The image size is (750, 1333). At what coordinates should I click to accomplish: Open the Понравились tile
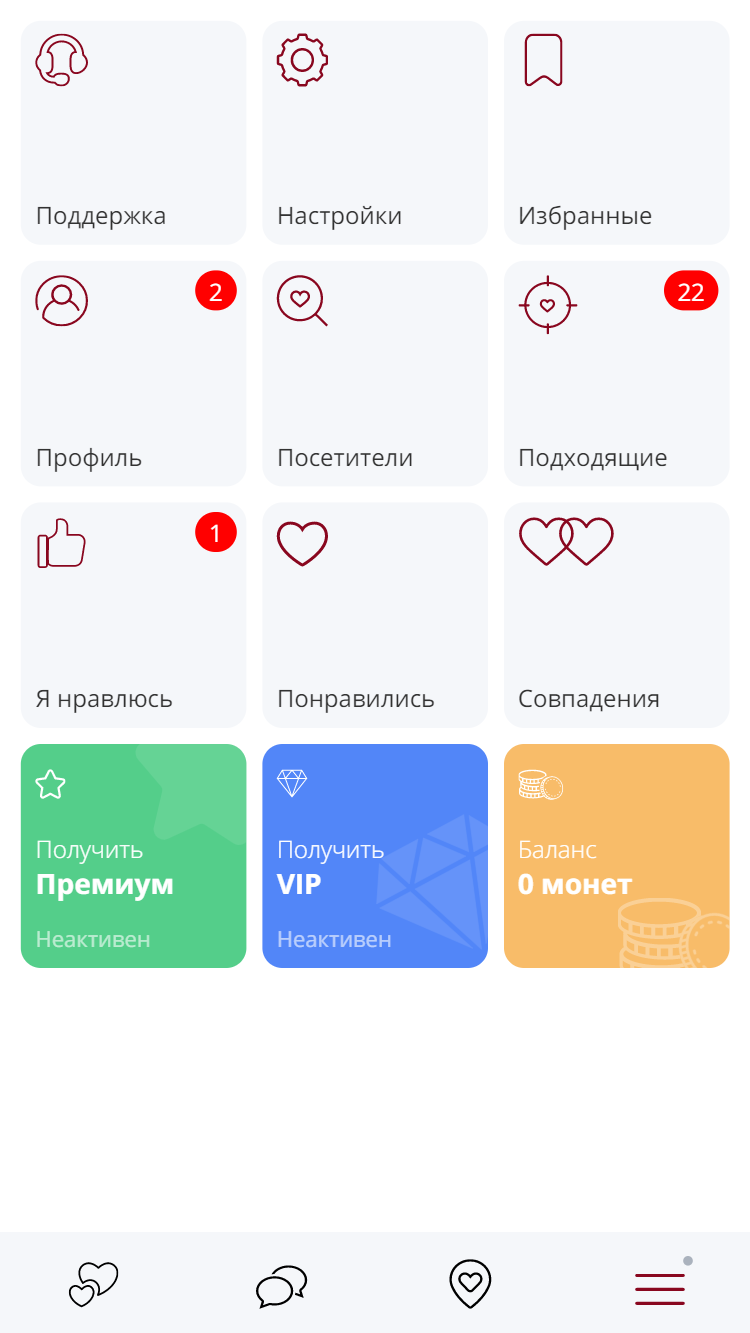tap(375, 615)
